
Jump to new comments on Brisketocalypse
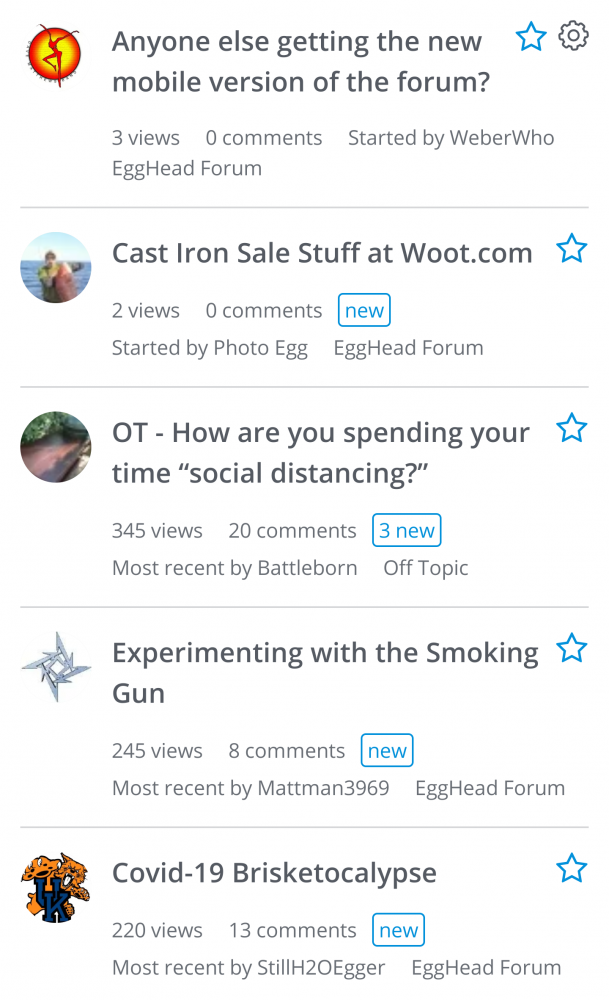coord(398,931)
